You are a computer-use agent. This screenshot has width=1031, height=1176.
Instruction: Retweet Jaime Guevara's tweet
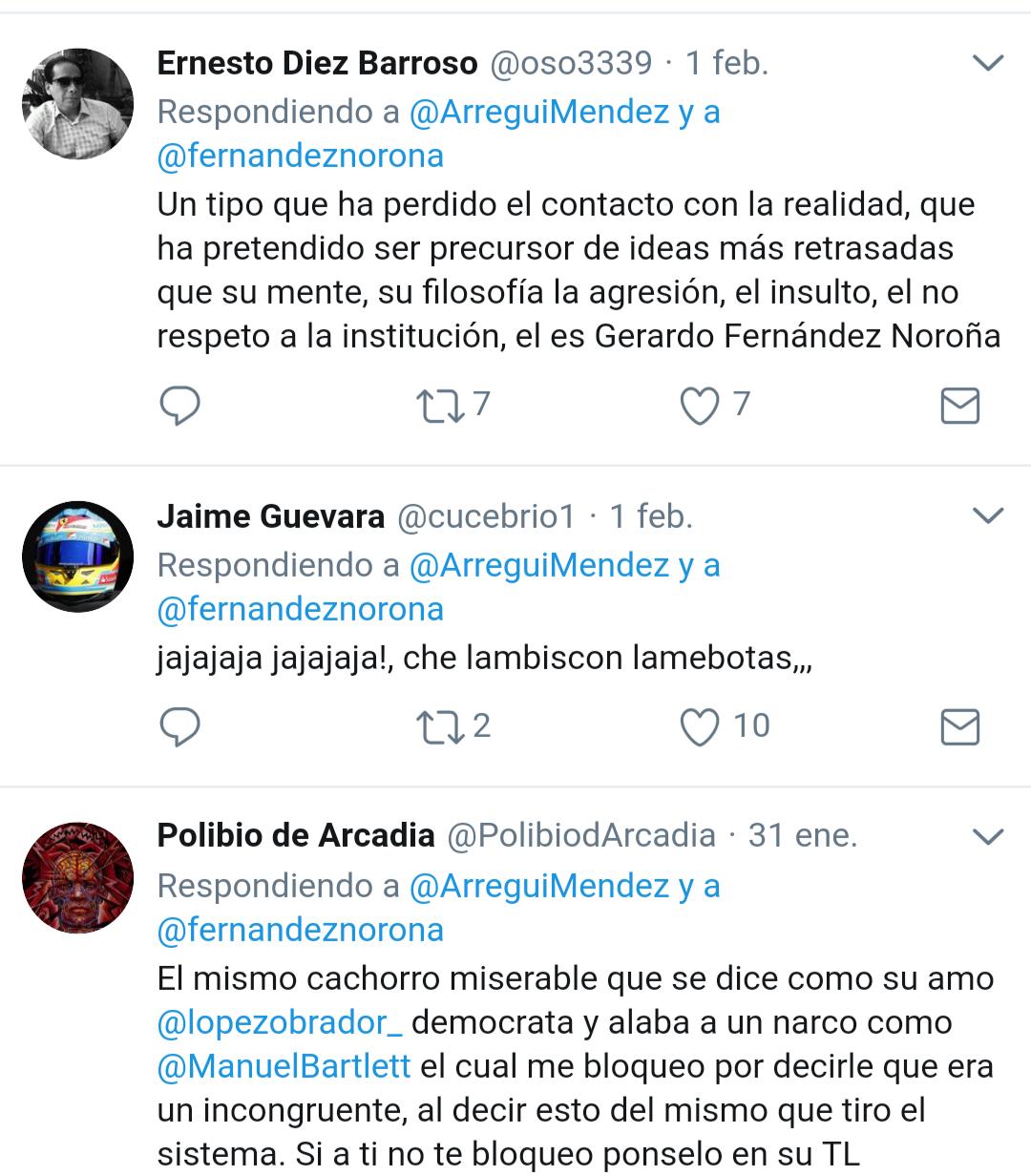441,726
